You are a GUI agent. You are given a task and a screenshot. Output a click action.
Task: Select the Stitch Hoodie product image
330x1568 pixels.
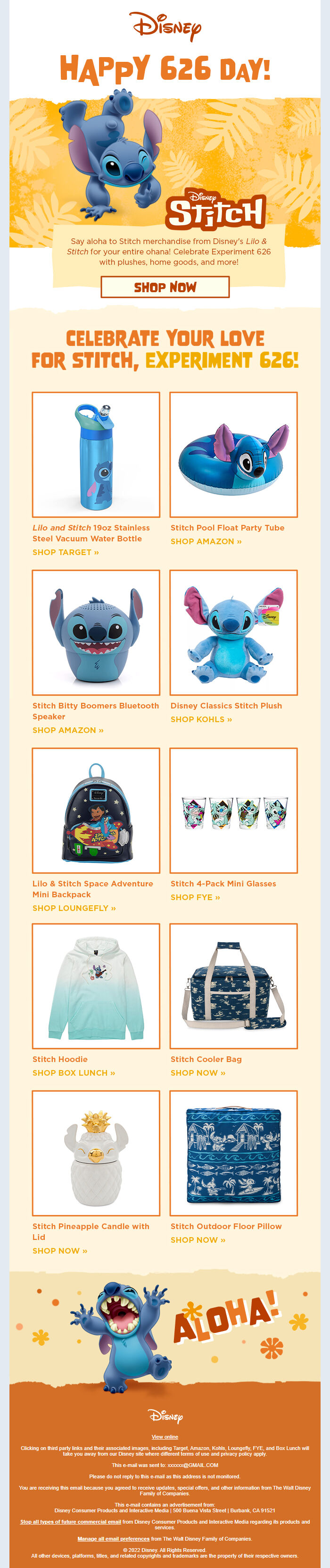click(96, 986)
